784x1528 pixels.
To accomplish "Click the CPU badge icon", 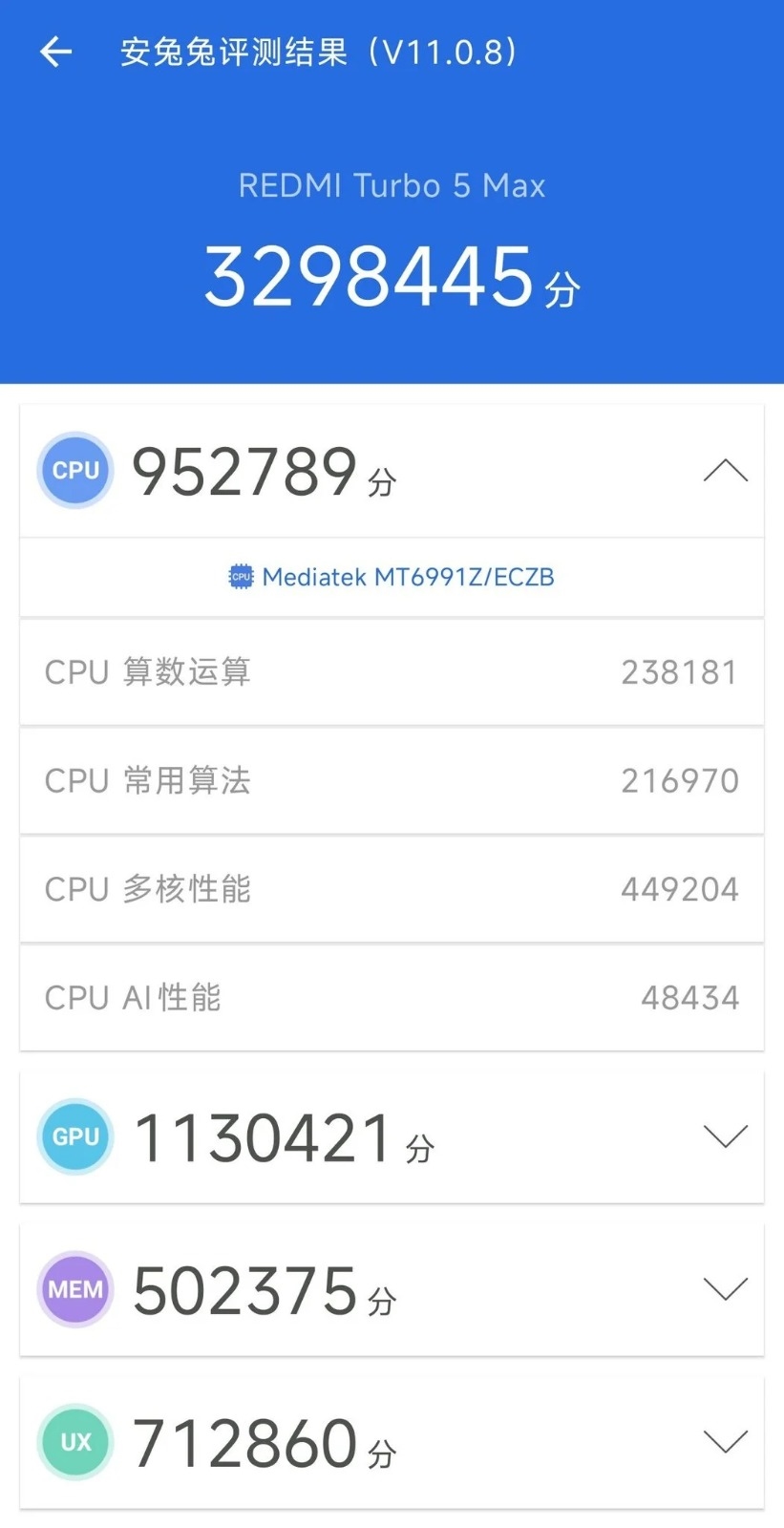I will [74, 470].
